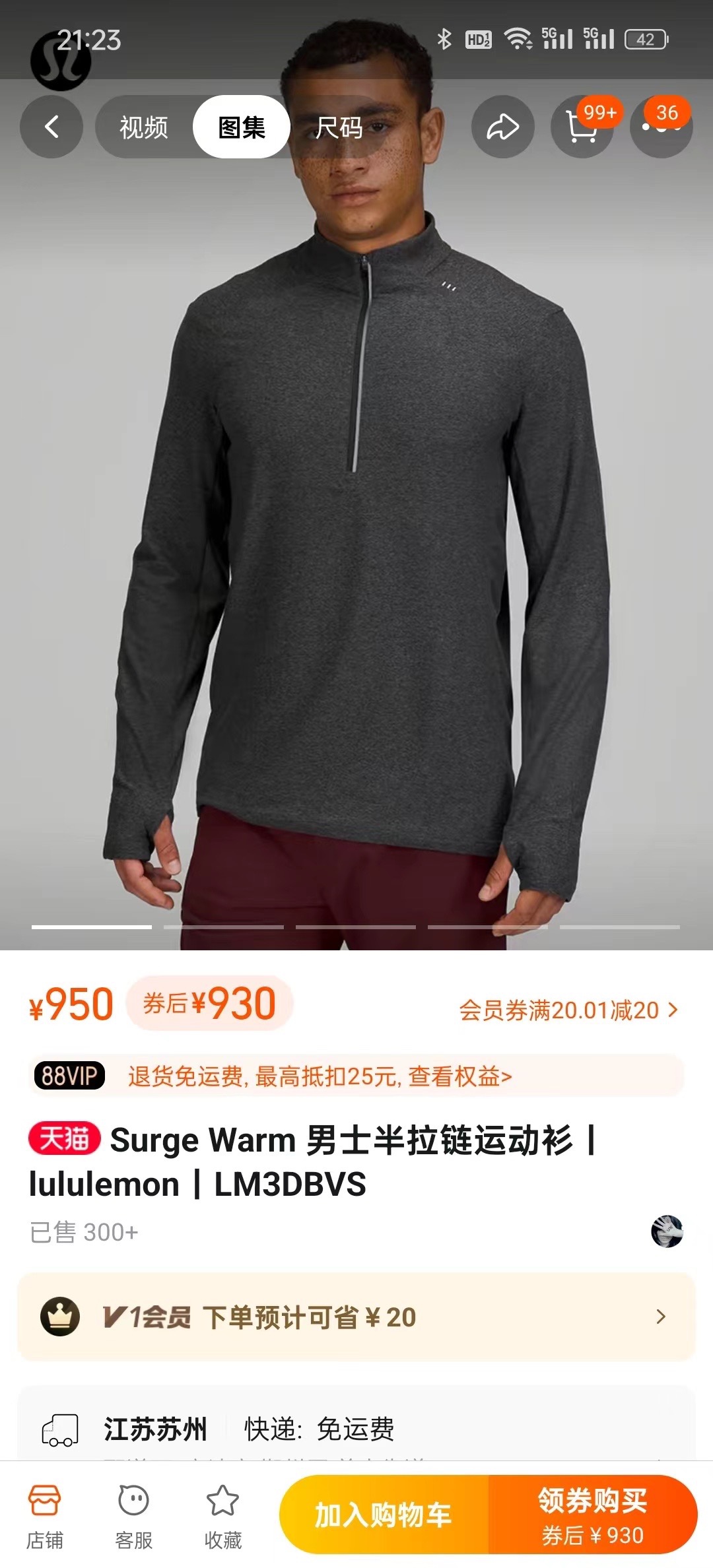This screenshot has width=713, height=1568.
Task: Go back to previous page
Action: pyautogui.click(x=51, y=127)
